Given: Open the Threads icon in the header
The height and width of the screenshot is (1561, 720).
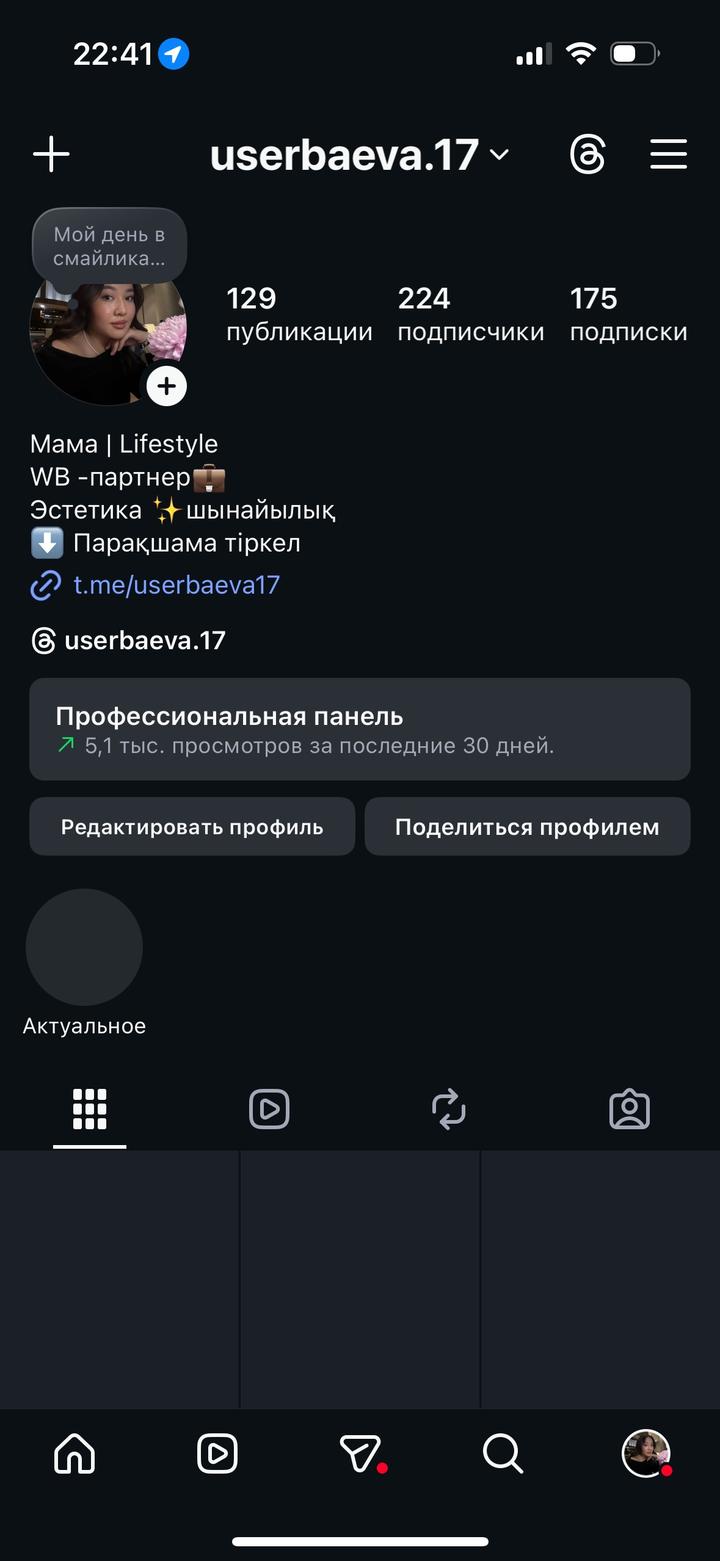Looking at the screenshot, I should coord(588,155).
